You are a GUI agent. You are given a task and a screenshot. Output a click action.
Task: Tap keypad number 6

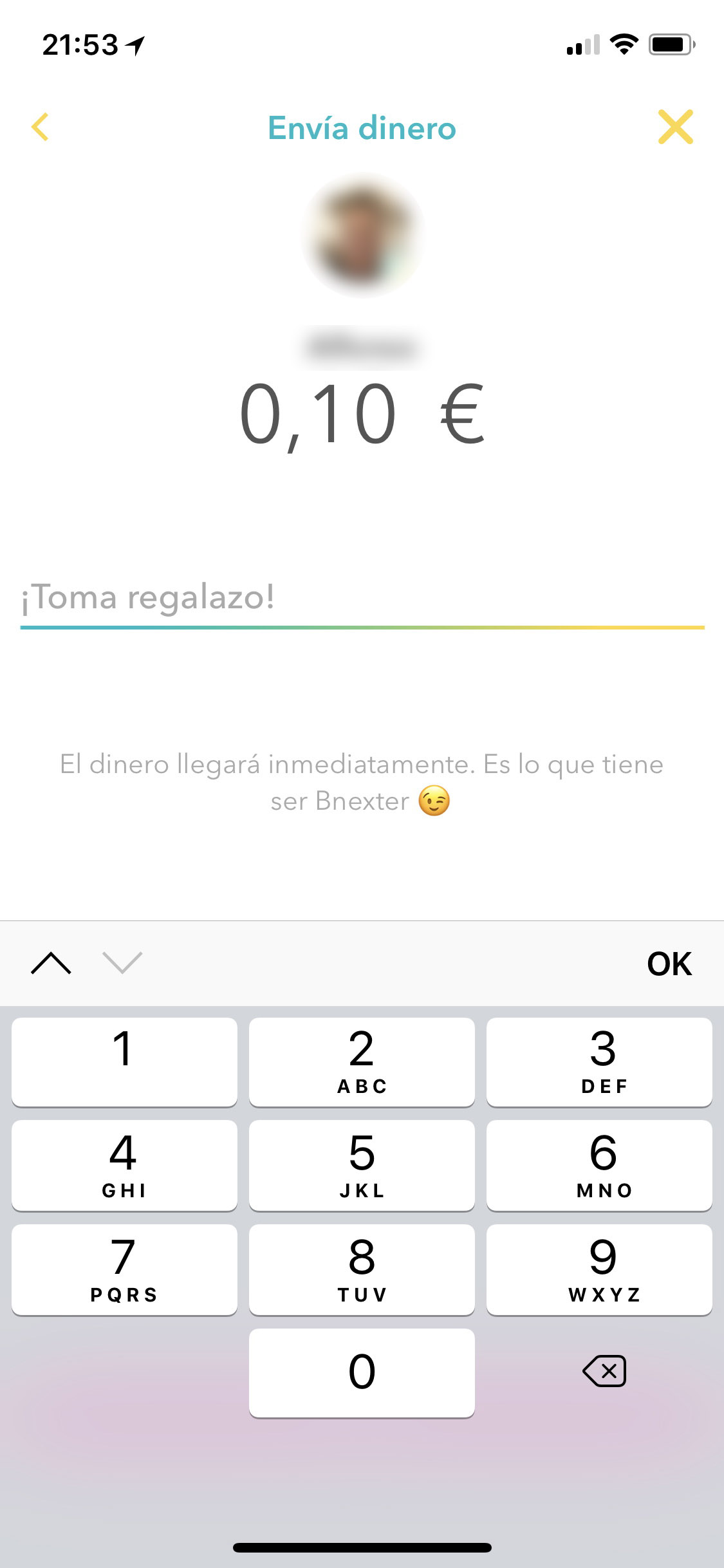pyautogui.click(x=599, y=1166)
